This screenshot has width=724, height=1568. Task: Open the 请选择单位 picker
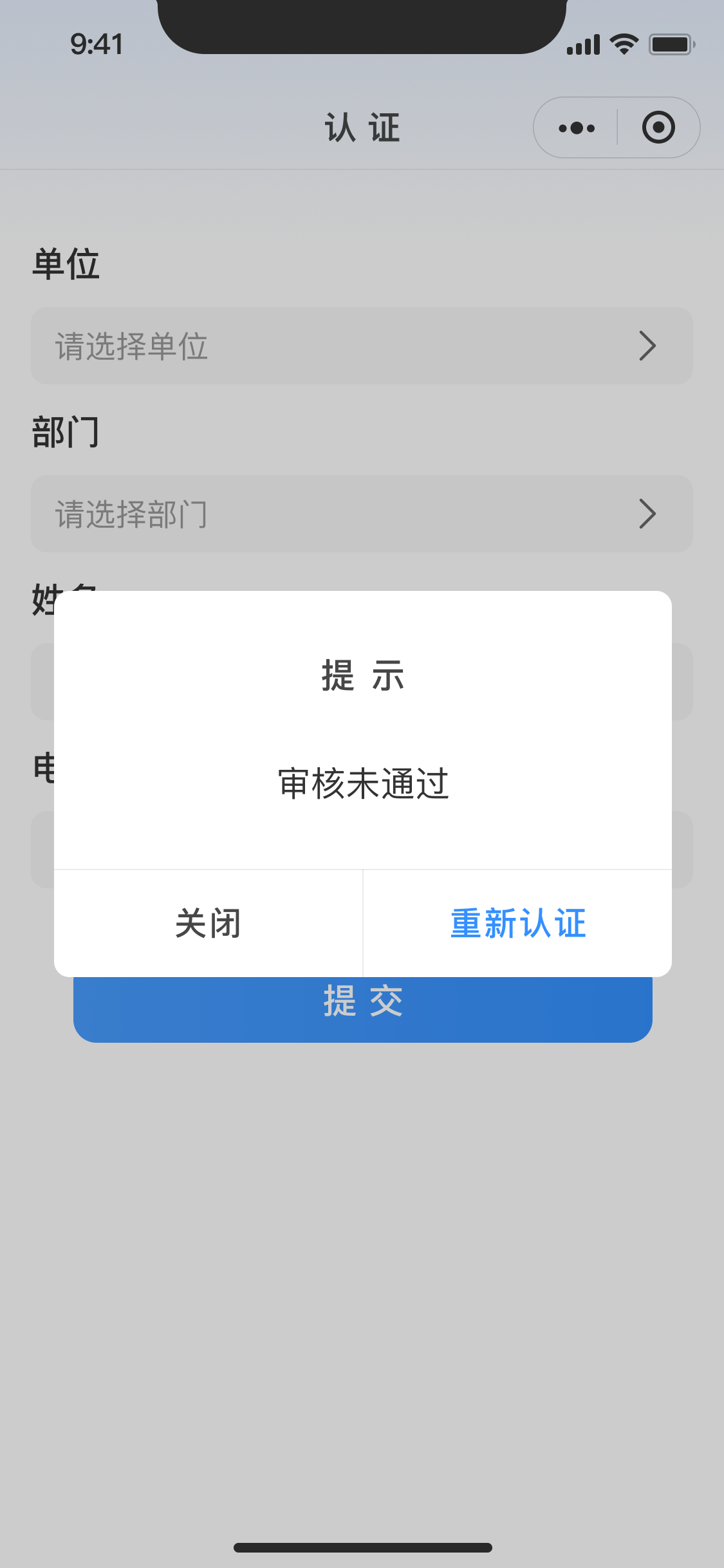(362, 346)
